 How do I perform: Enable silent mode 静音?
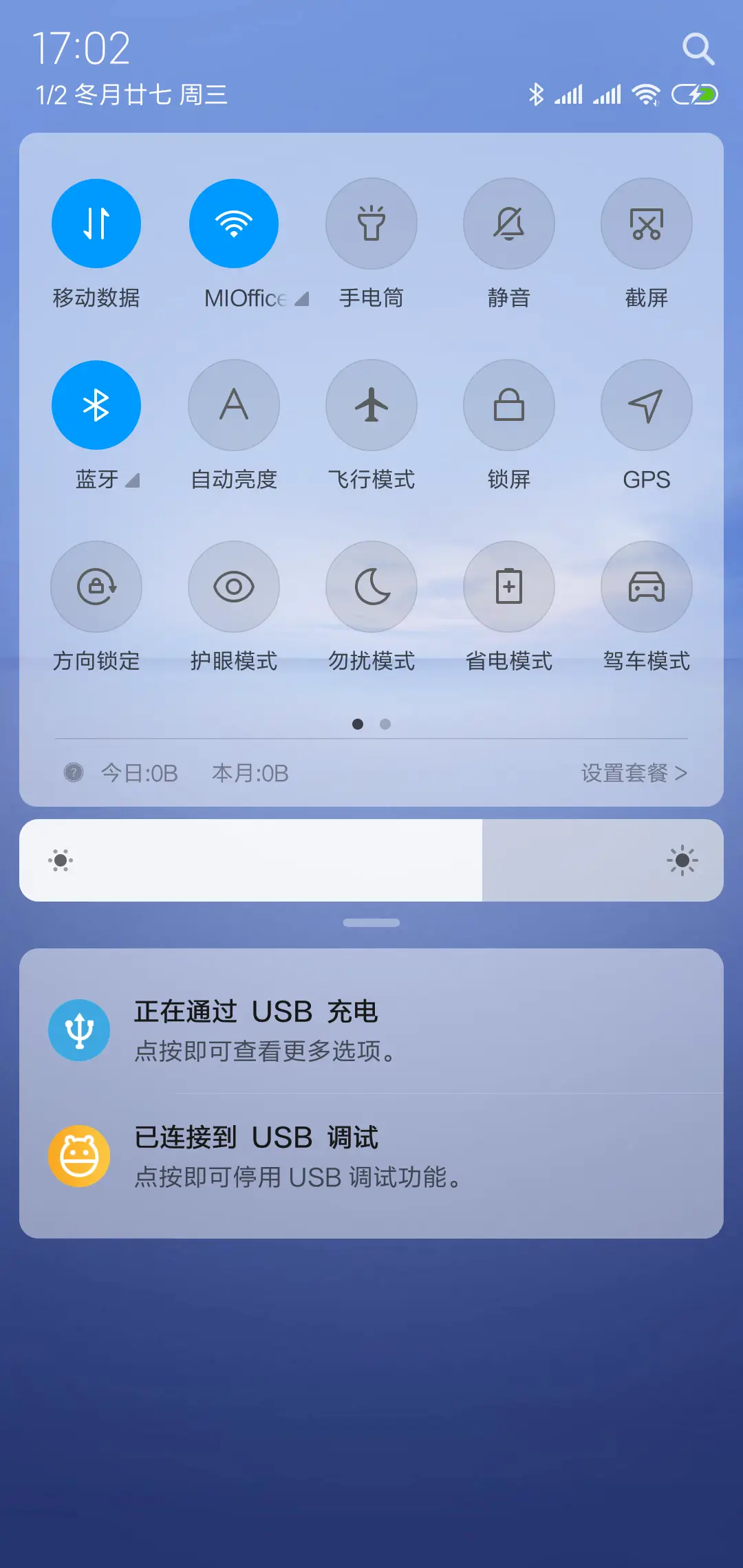coord(508,223)
